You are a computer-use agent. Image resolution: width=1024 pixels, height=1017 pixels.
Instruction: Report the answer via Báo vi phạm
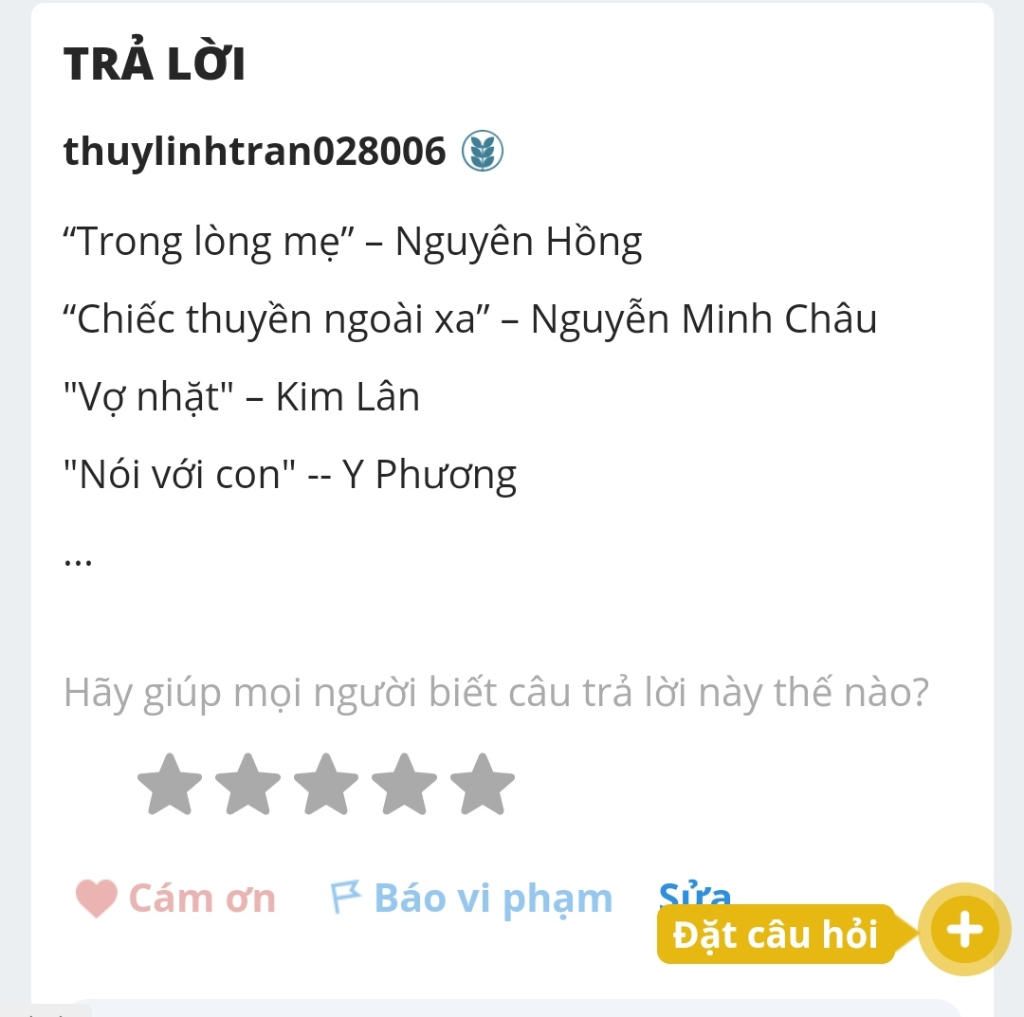tap(471, 898)
